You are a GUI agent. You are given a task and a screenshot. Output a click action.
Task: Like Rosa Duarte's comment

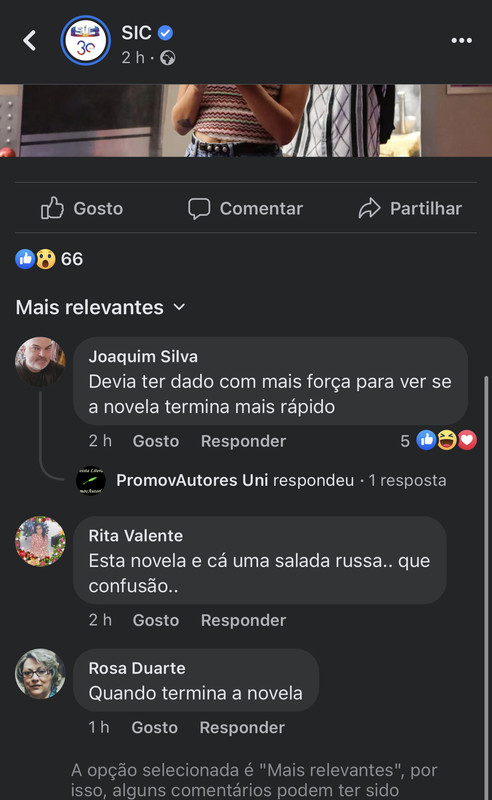point(155,727)
